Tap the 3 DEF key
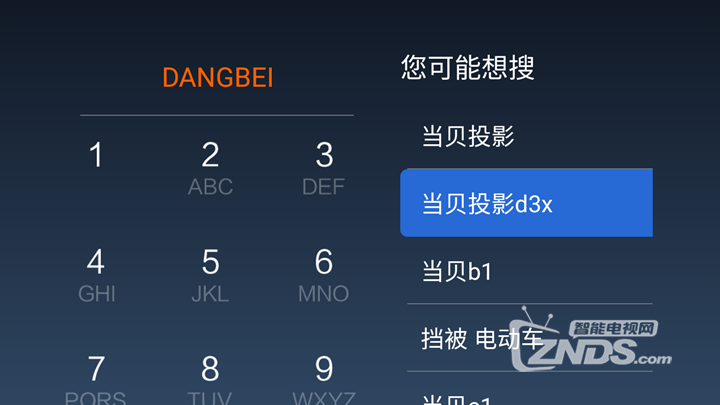 (x=324, y=168)
